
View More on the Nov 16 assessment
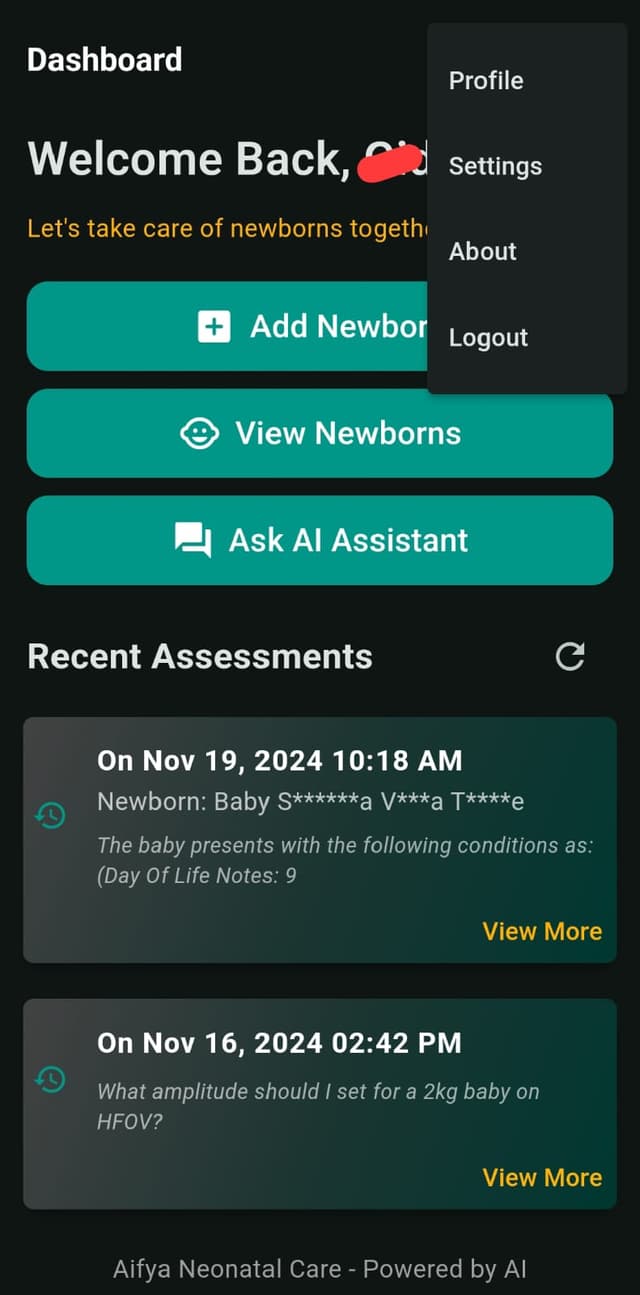542,1177
